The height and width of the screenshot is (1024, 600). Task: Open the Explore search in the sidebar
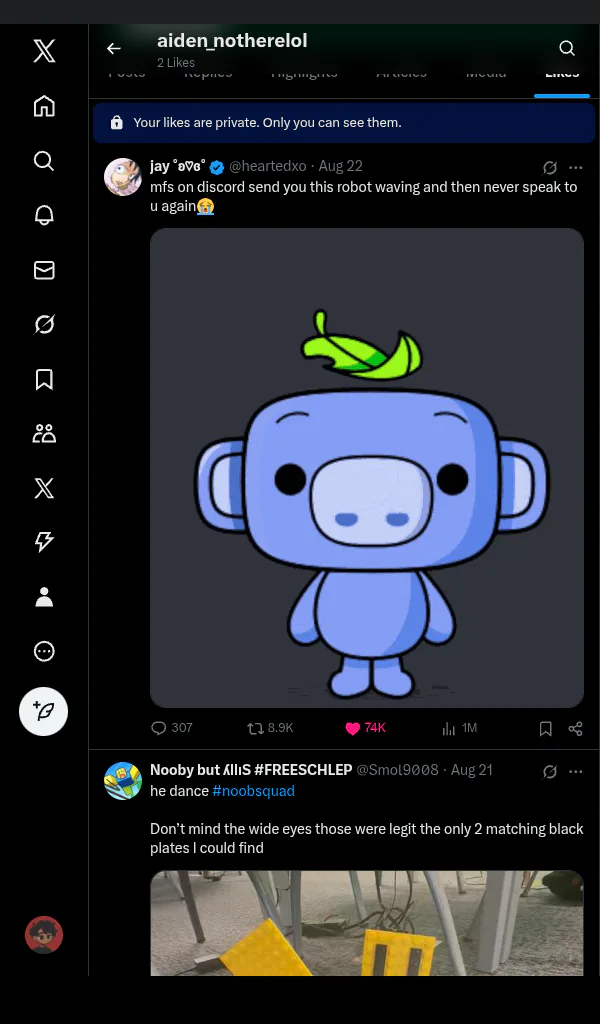(x=44, y=161)
